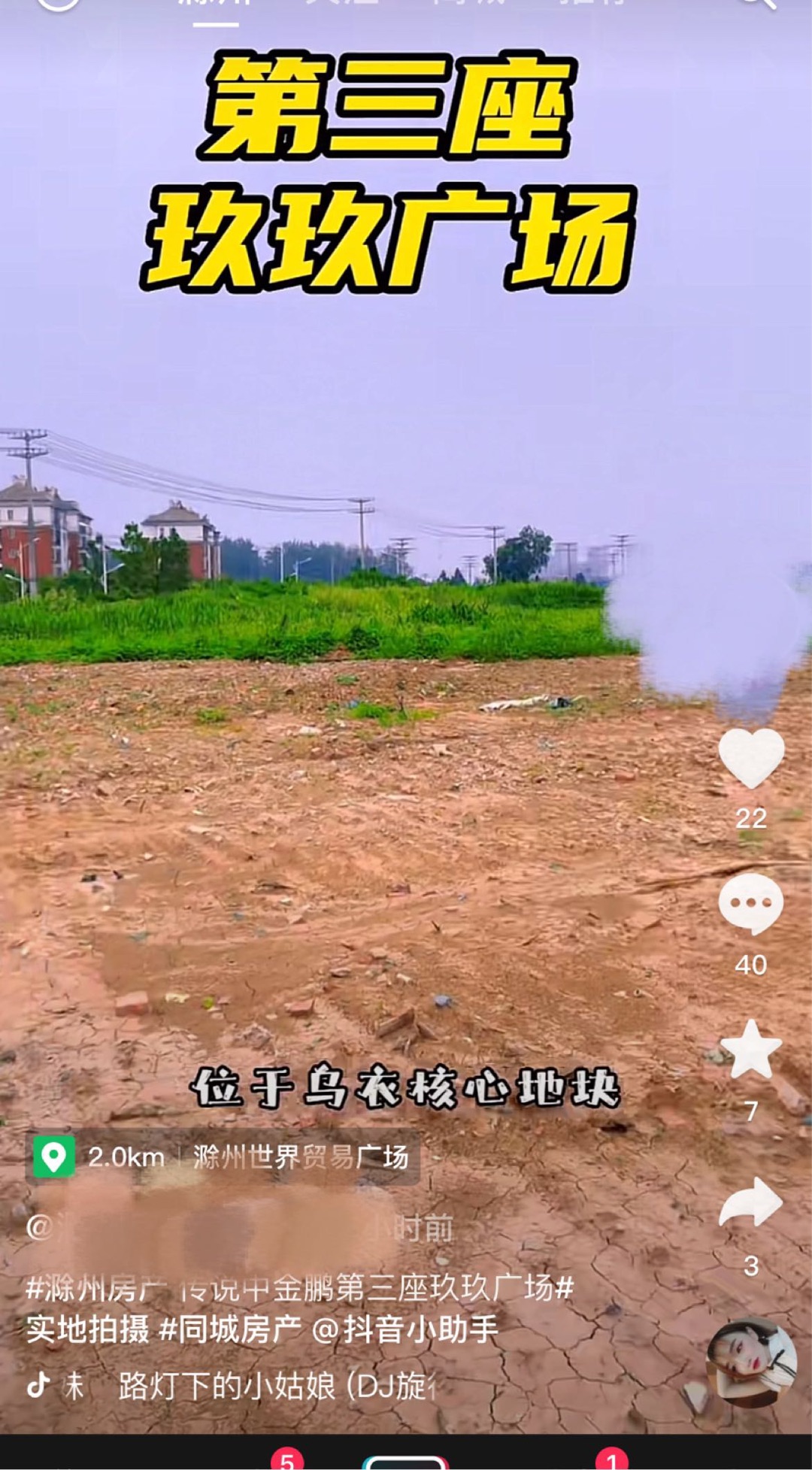This screenshot has width=812, height=1470.
Task: Like this video with the heart icon
Action: point(751,758)
